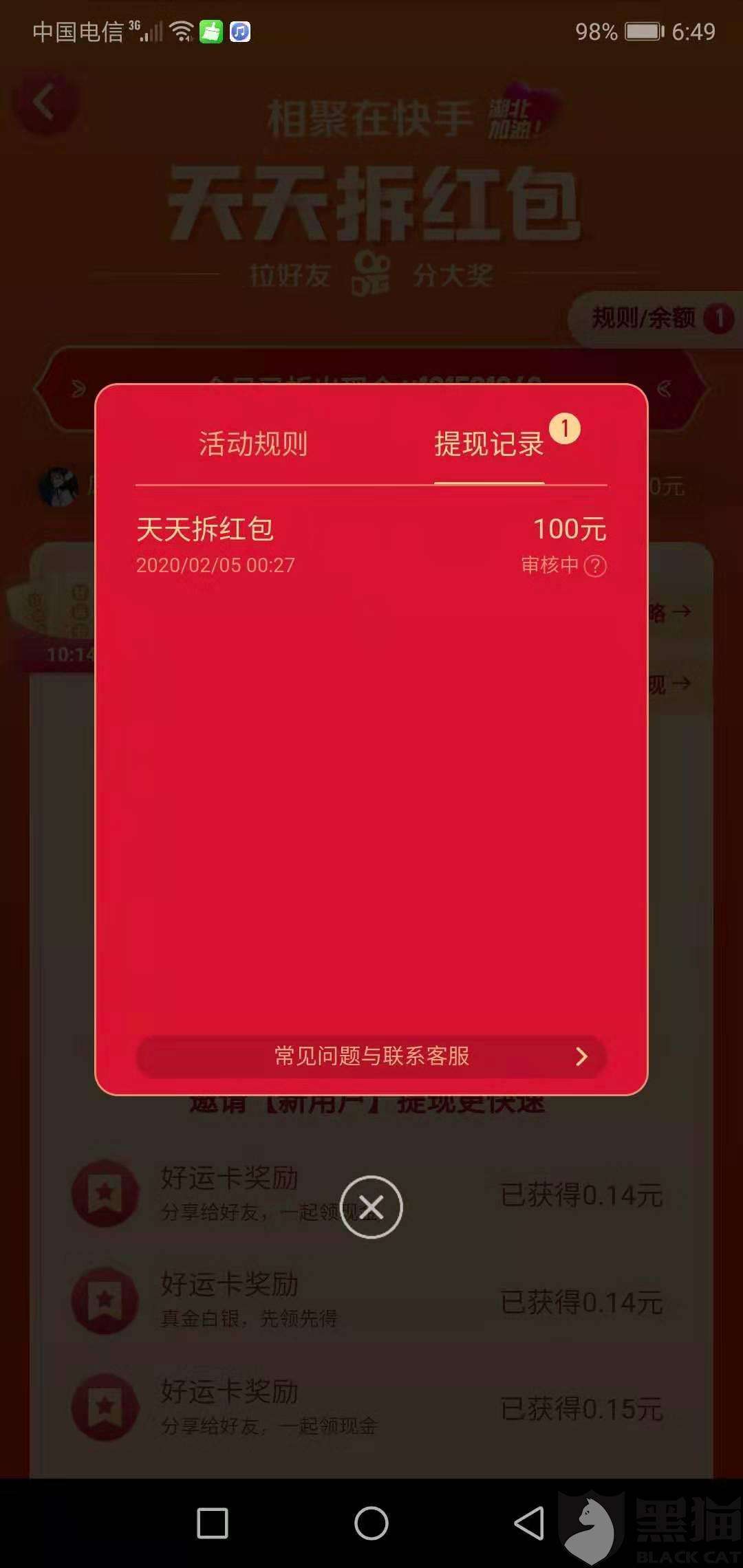
Task: Tap the system back button
Action: coord(529,1523)
